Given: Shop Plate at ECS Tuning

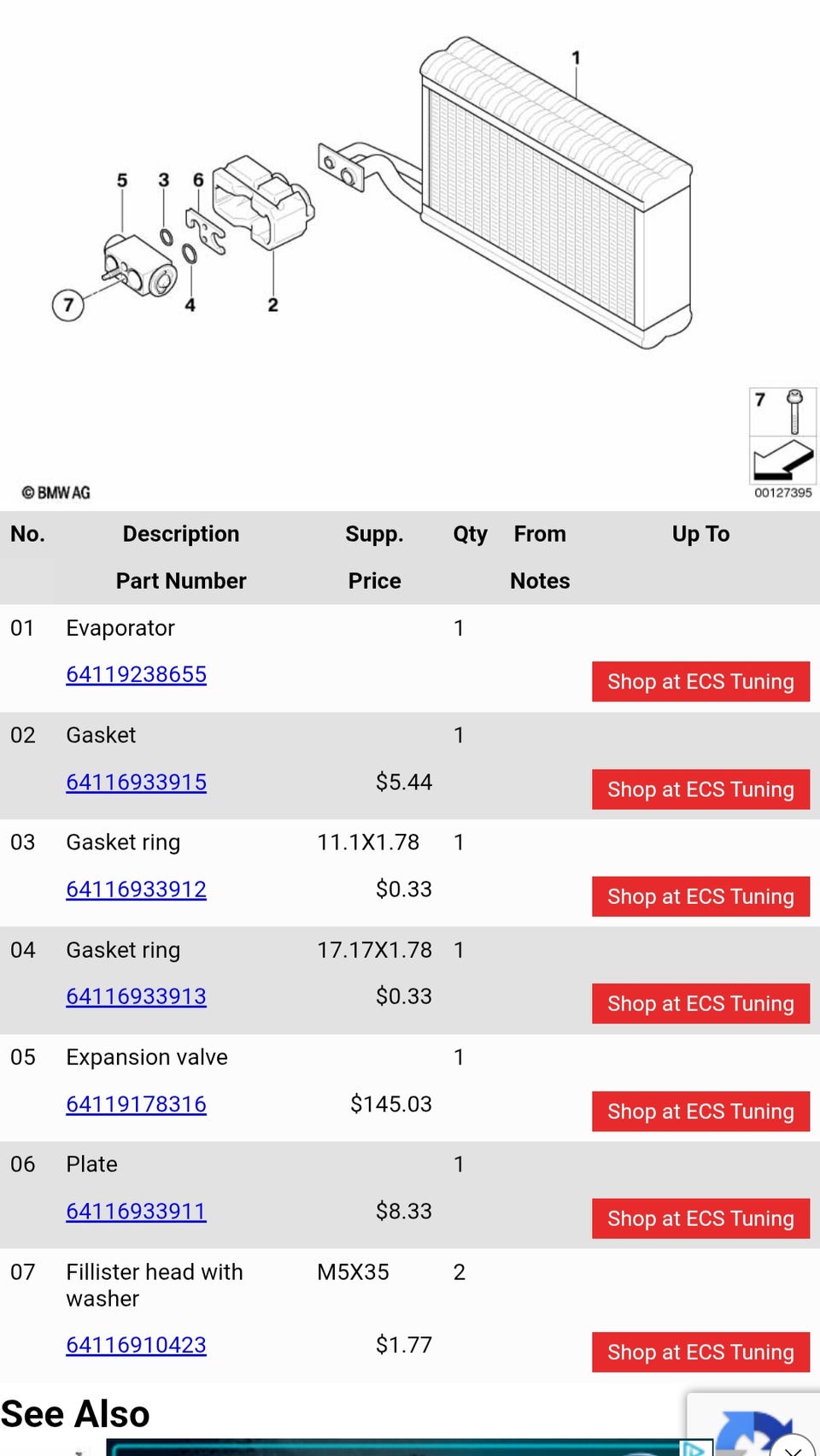Looking at the screenshot, I should coord(700,1218).
